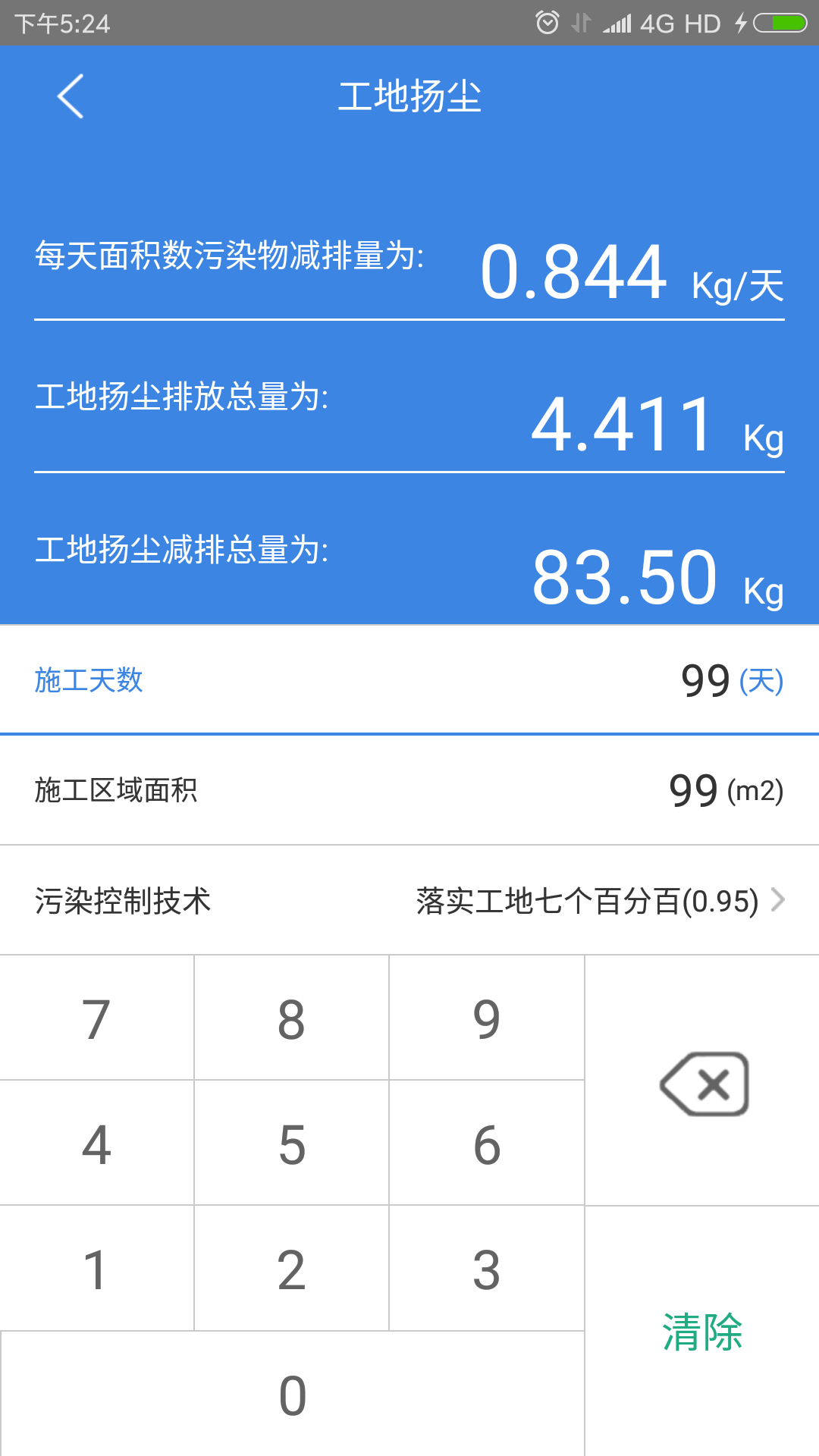Image resolution: width=819 pixels, height=1456 pixels.
Task: Go back from the 工地扬尘 screen
Action: pyautogui.click(x=70, y=96)
